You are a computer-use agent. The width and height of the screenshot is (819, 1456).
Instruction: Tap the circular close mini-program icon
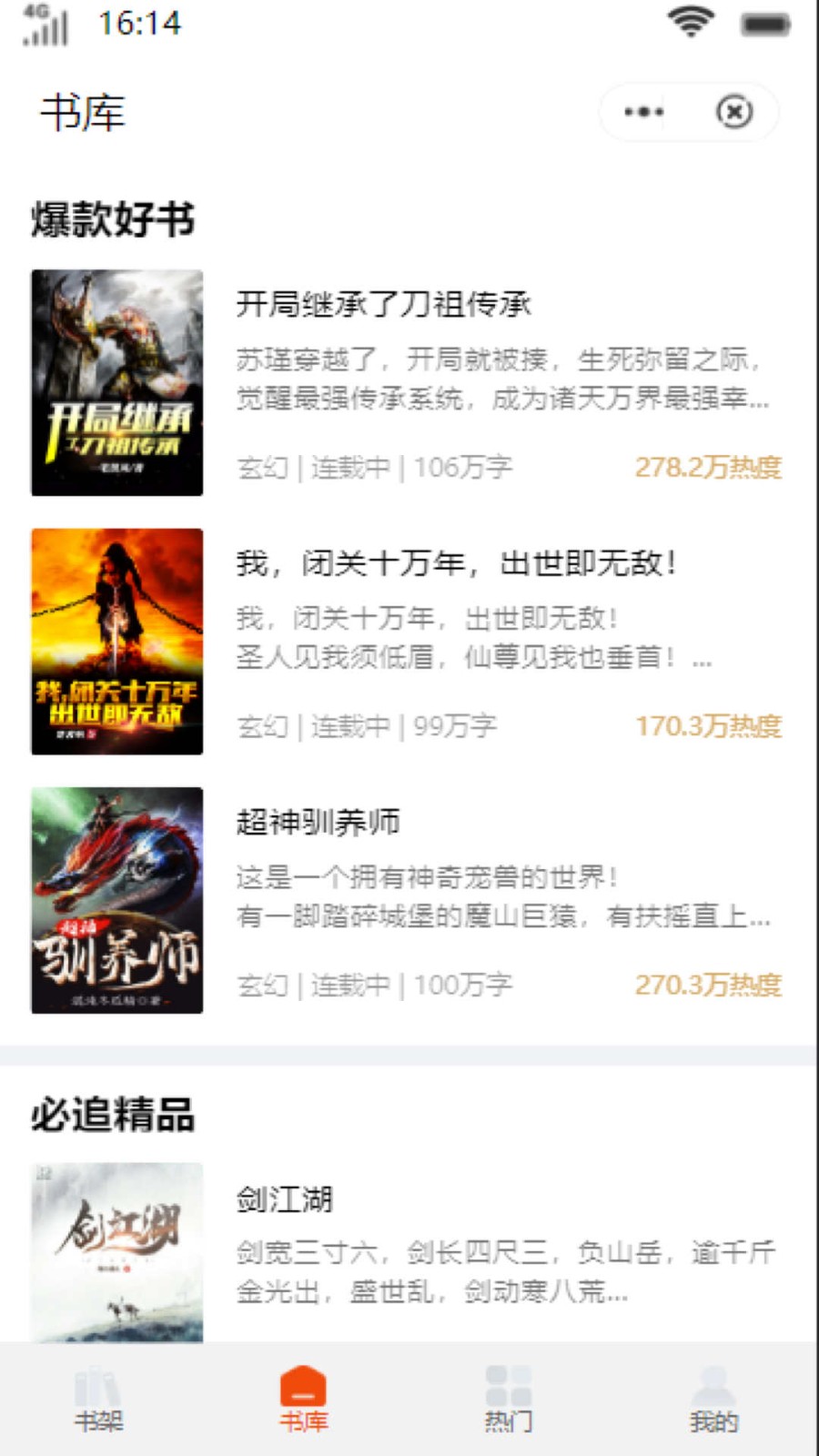pyautogui.click(x=734, y=111)
